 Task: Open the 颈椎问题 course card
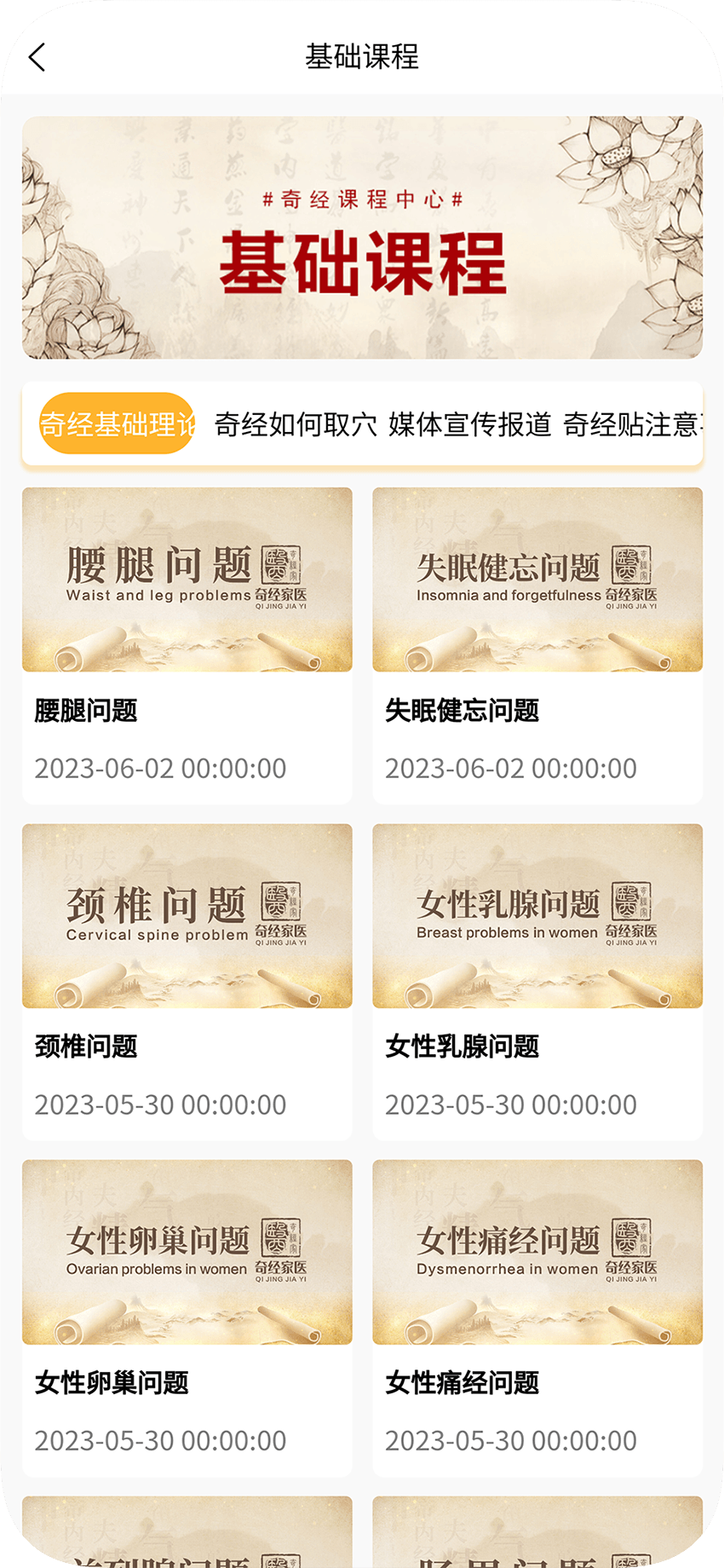pos(187,980)
